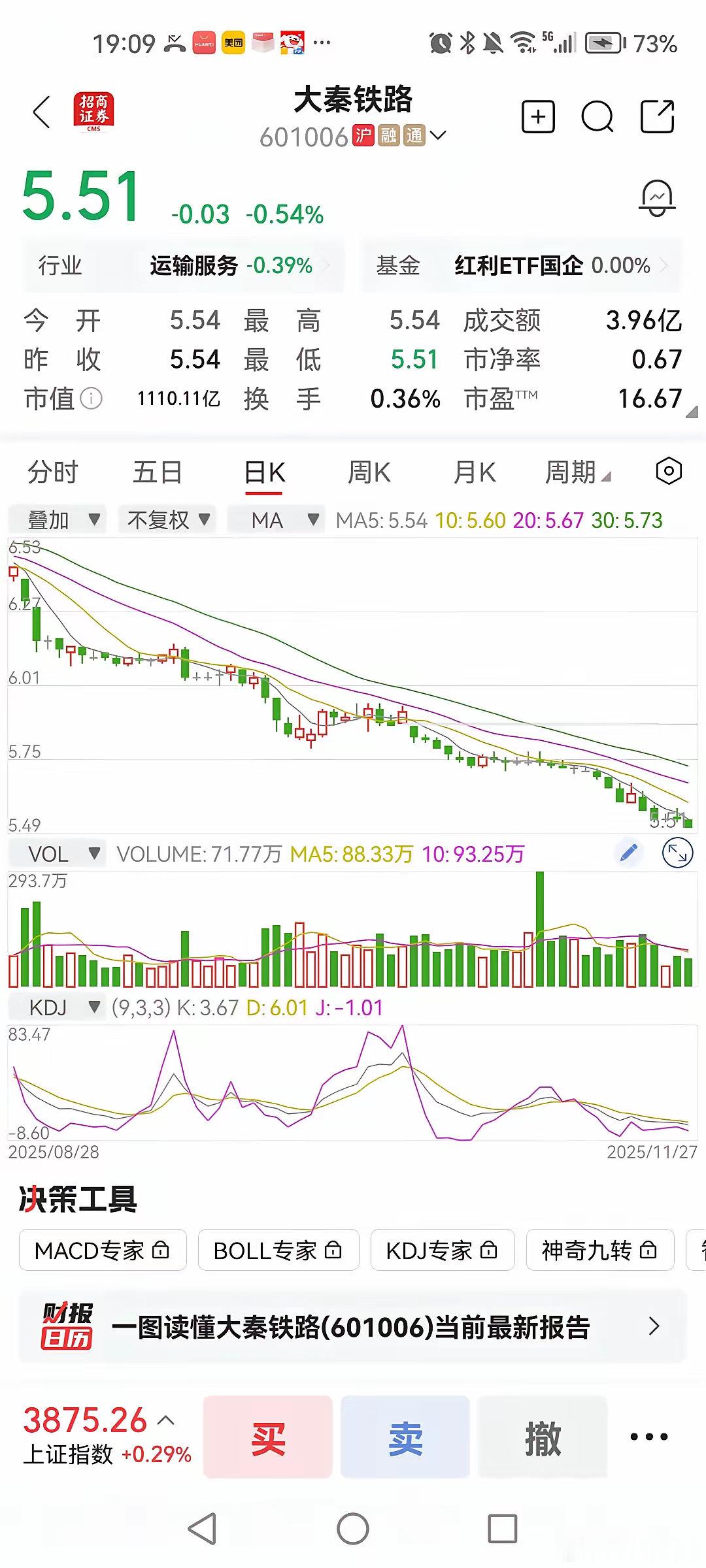Open chart settings with the gear icon
706x1568 pixels.
669,470
